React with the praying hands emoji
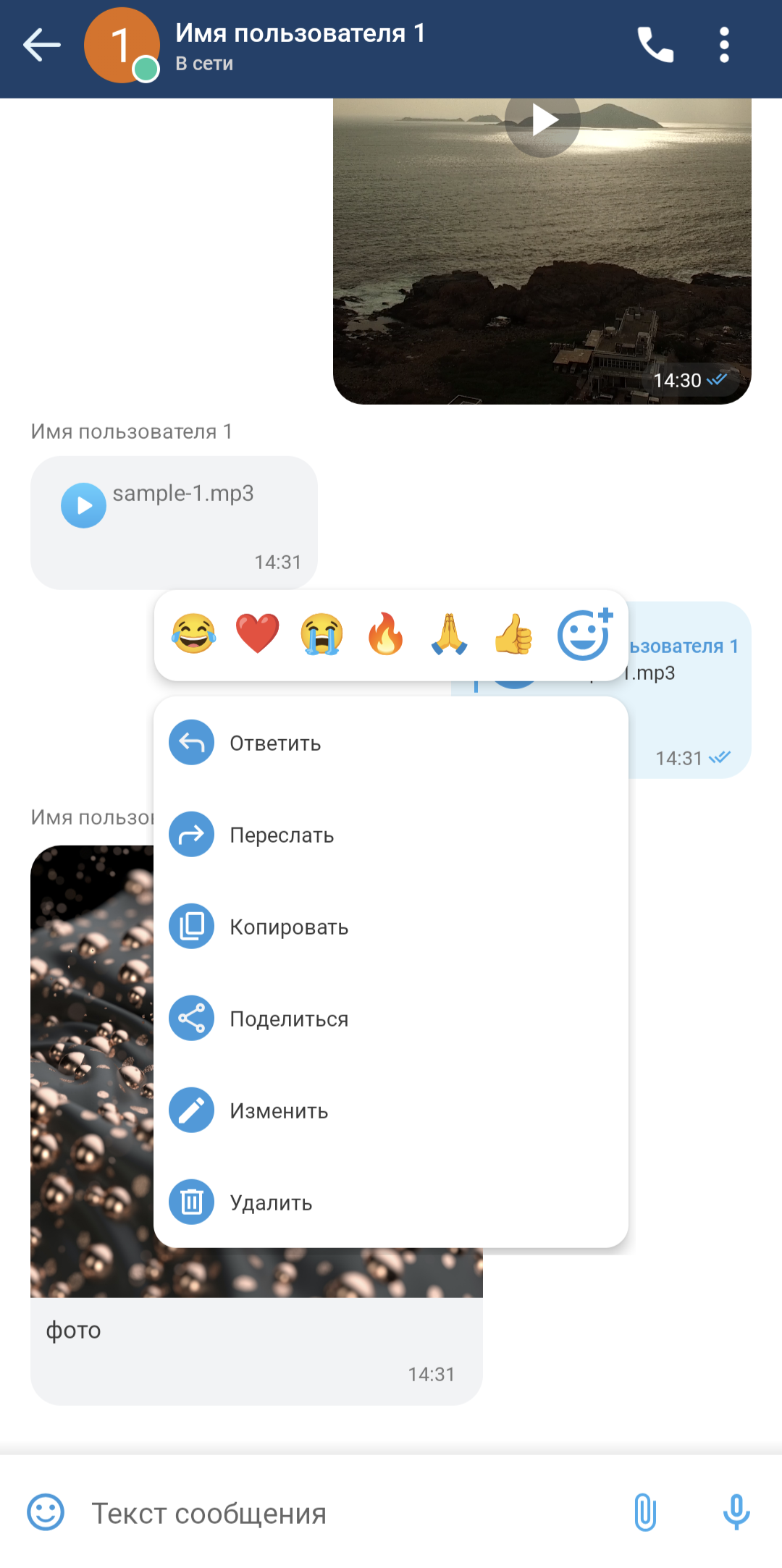The image size is (782, 1568). pyautogui.click(x=449, y=633)
